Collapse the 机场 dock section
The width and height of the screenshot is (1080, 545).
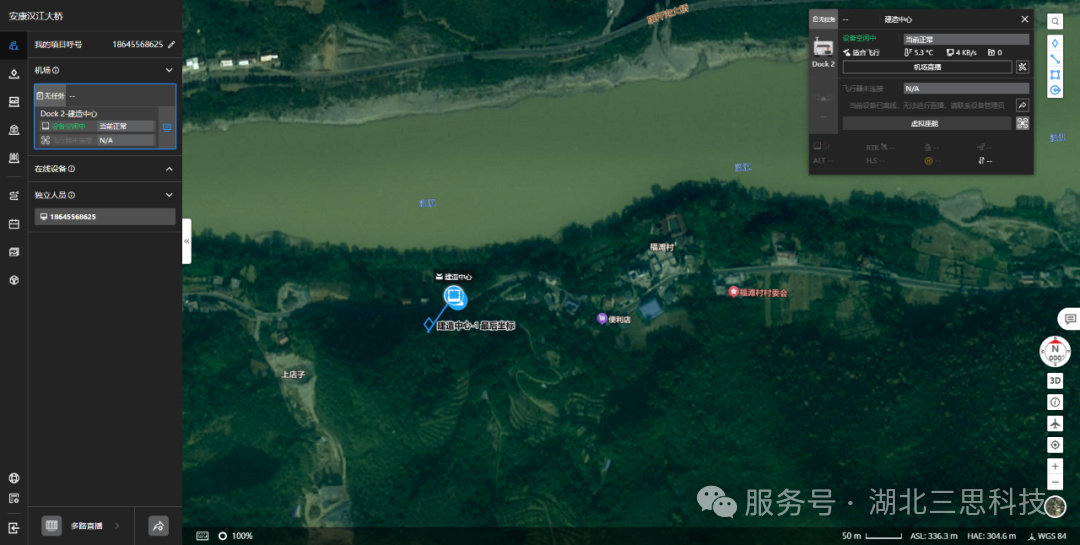[x=169, y=70]
